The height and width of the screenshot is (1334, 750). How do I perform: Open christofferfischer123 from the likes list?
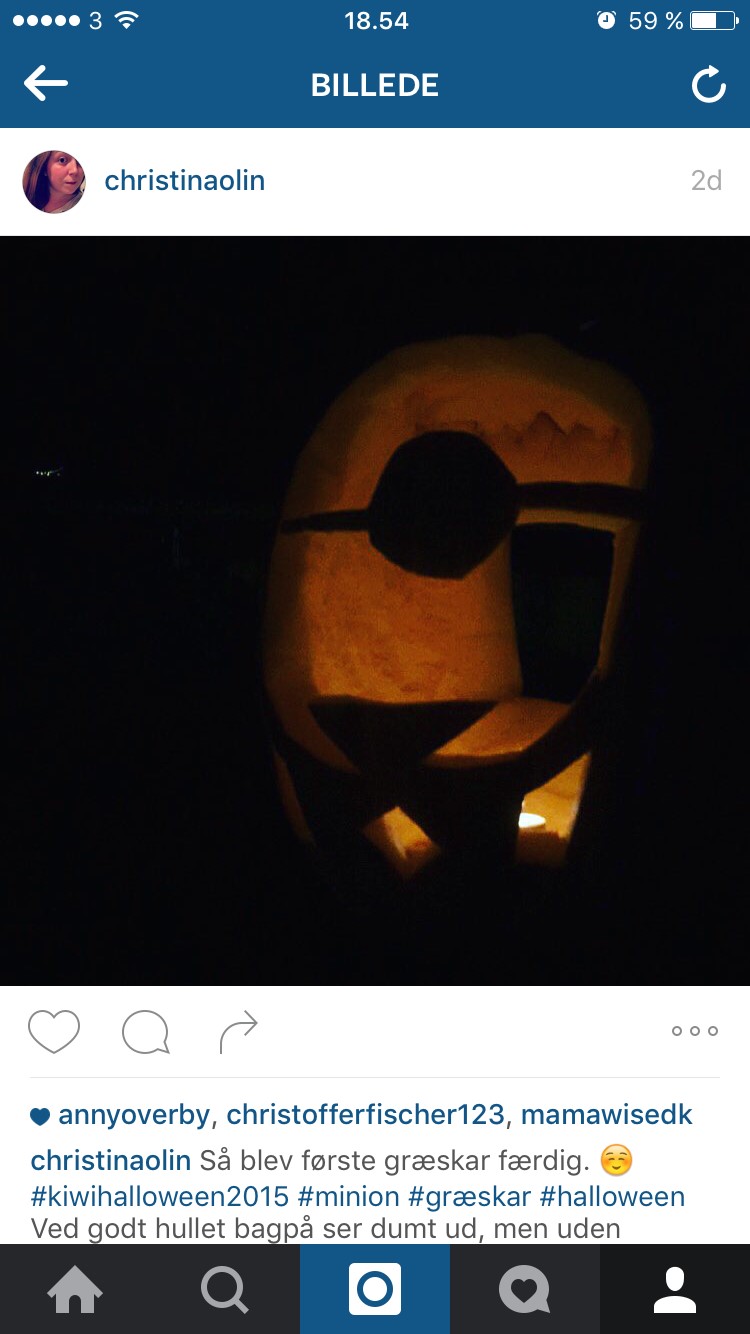[x=365, y=1115]
